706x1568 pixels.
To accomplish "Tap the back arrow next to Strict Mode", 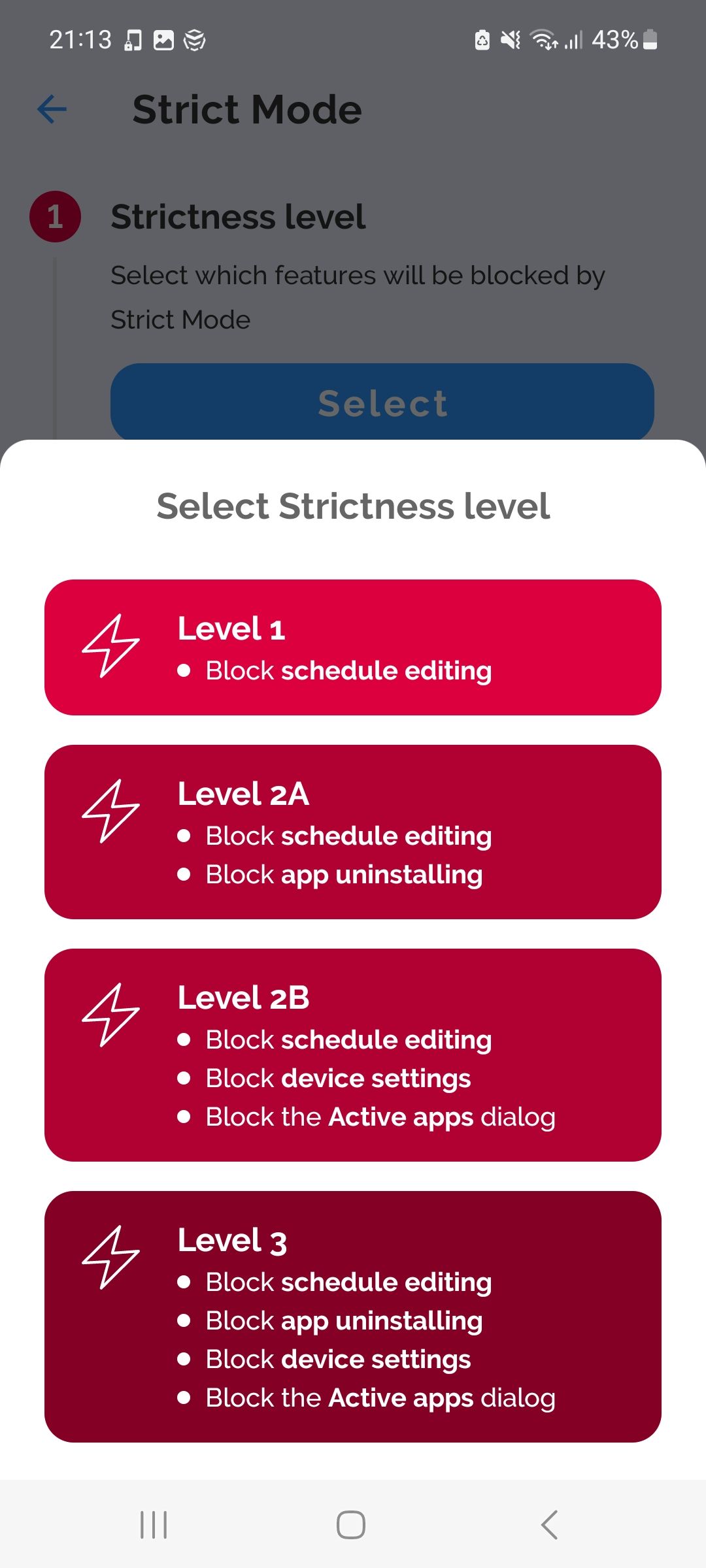I will [51, 109].
